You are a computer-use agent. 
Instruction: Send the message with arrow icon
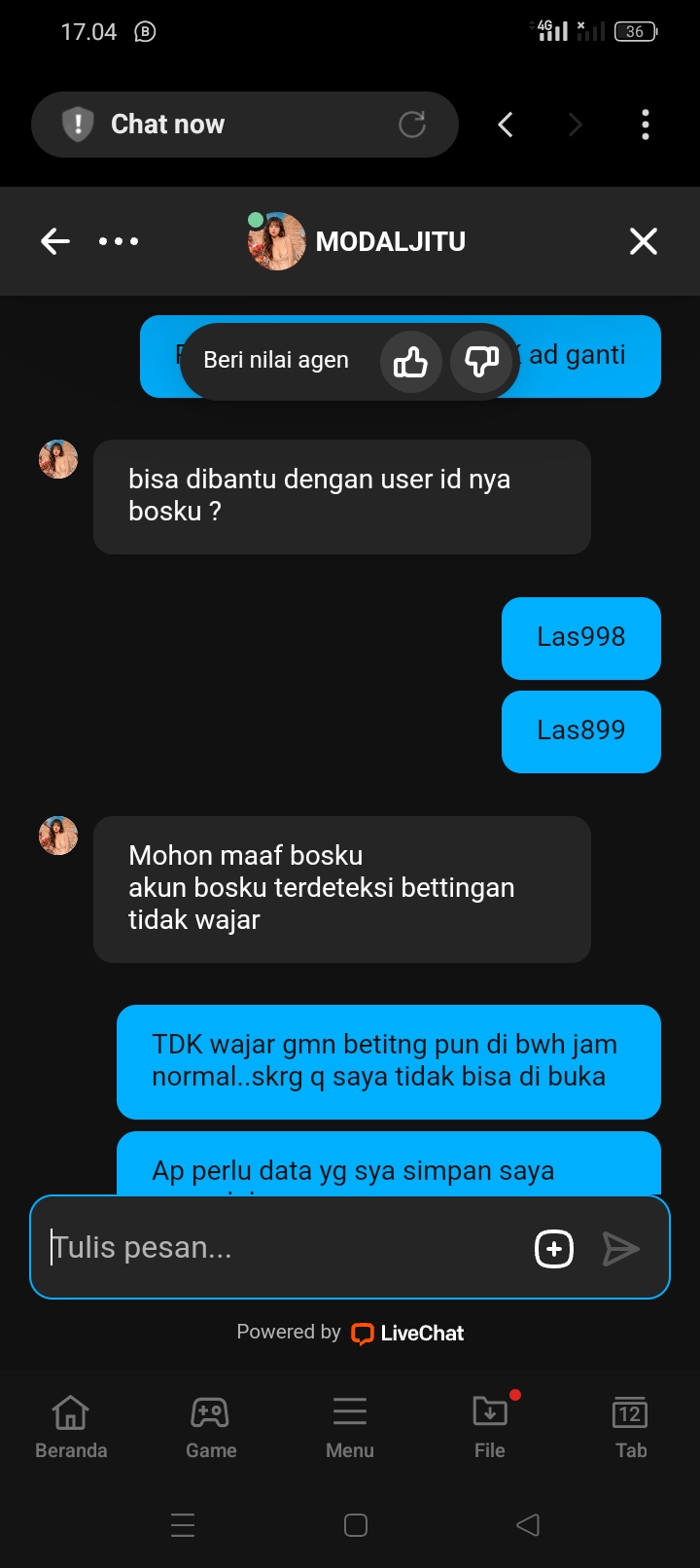pyautogui.click(x=620, y=1249)
